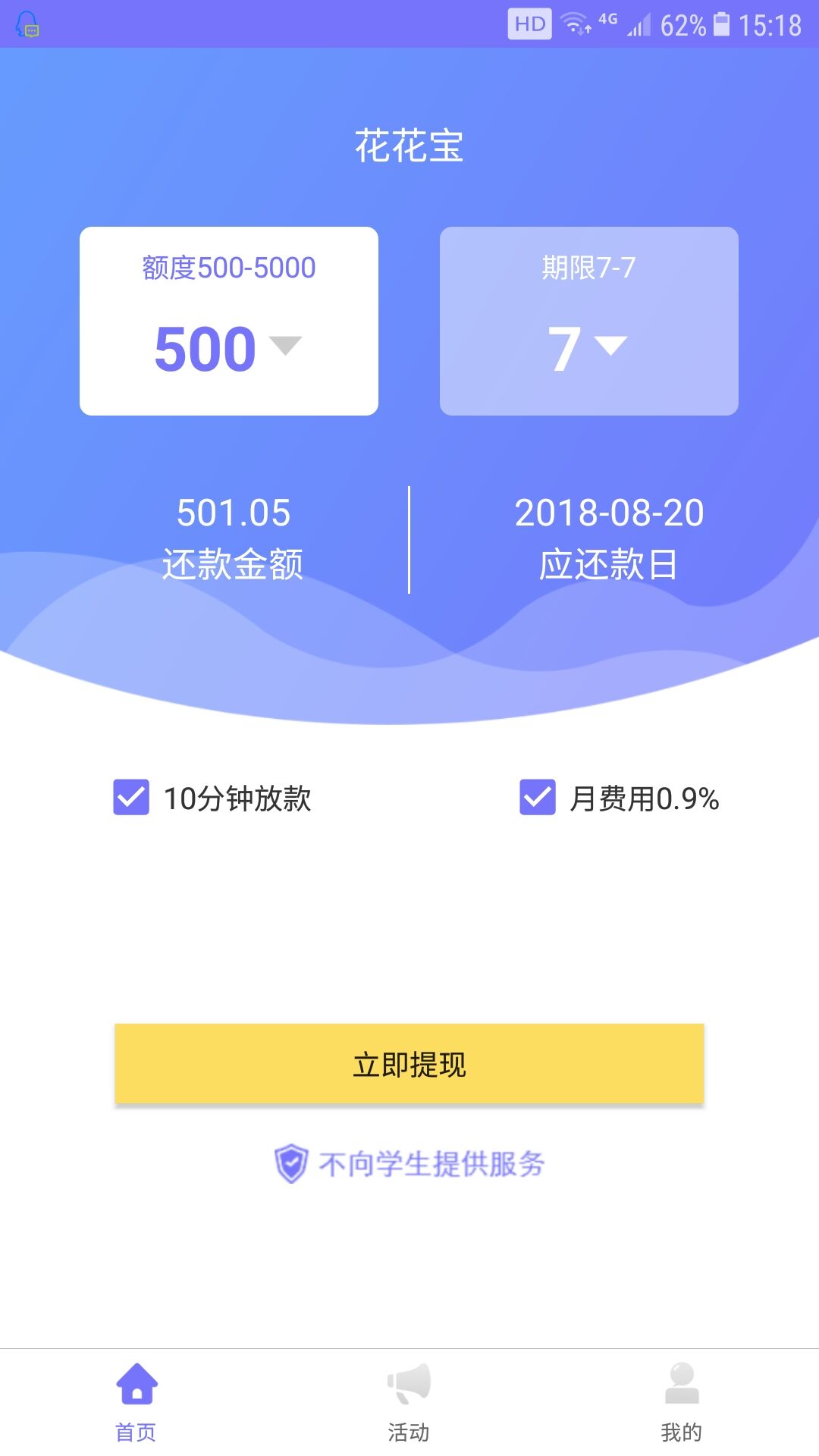Uncheck the 10分钟放款 checkbox
The width and height of the screenshot is (819, 1456).
[131, 798]
